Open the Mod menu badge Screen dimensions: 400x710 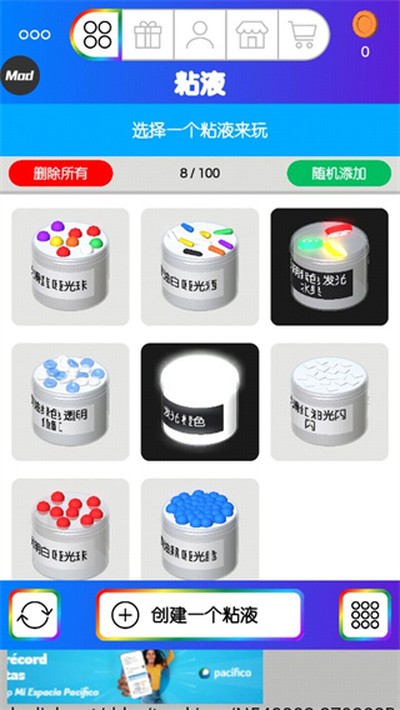click(x=20, y=75)
